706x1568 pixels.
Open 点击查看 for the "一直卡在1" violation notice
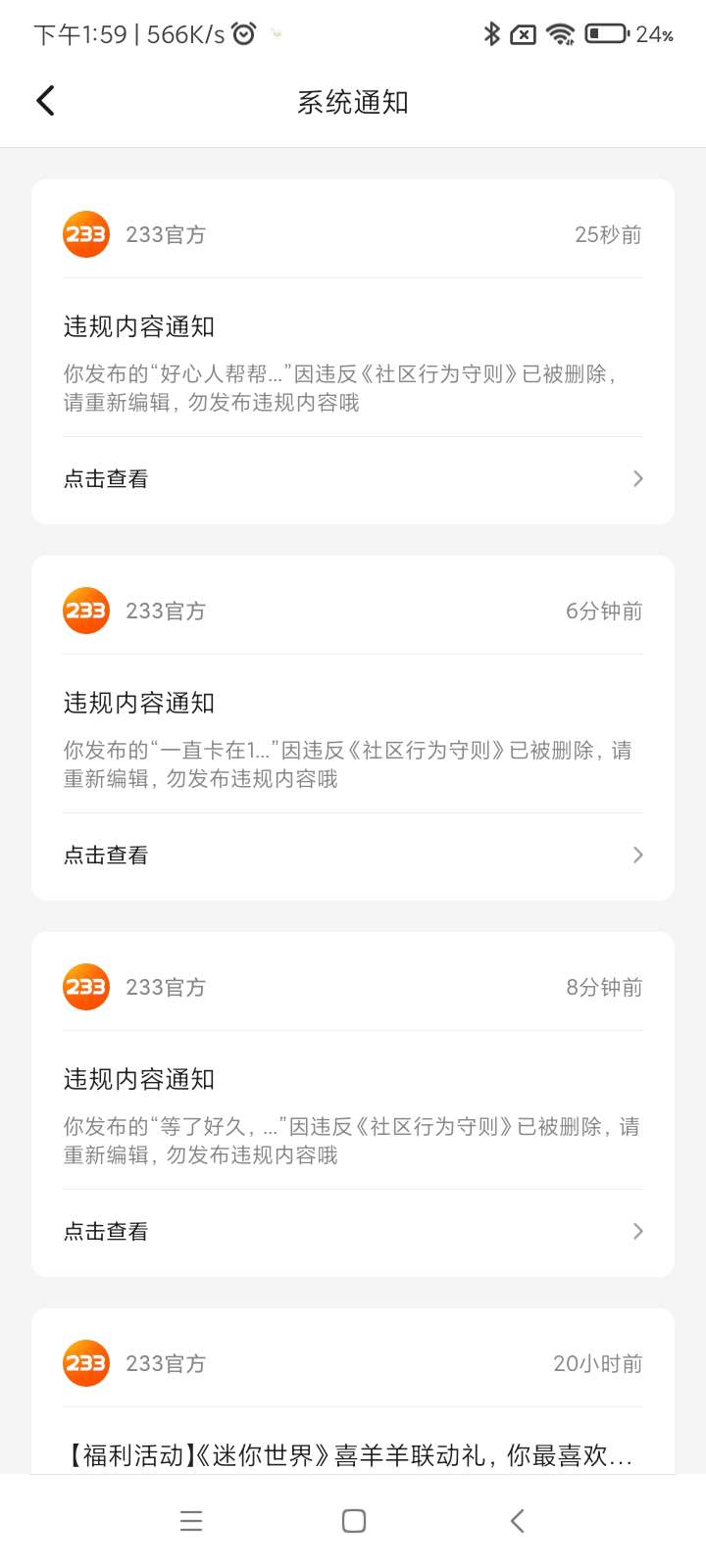tap(353, 856)
